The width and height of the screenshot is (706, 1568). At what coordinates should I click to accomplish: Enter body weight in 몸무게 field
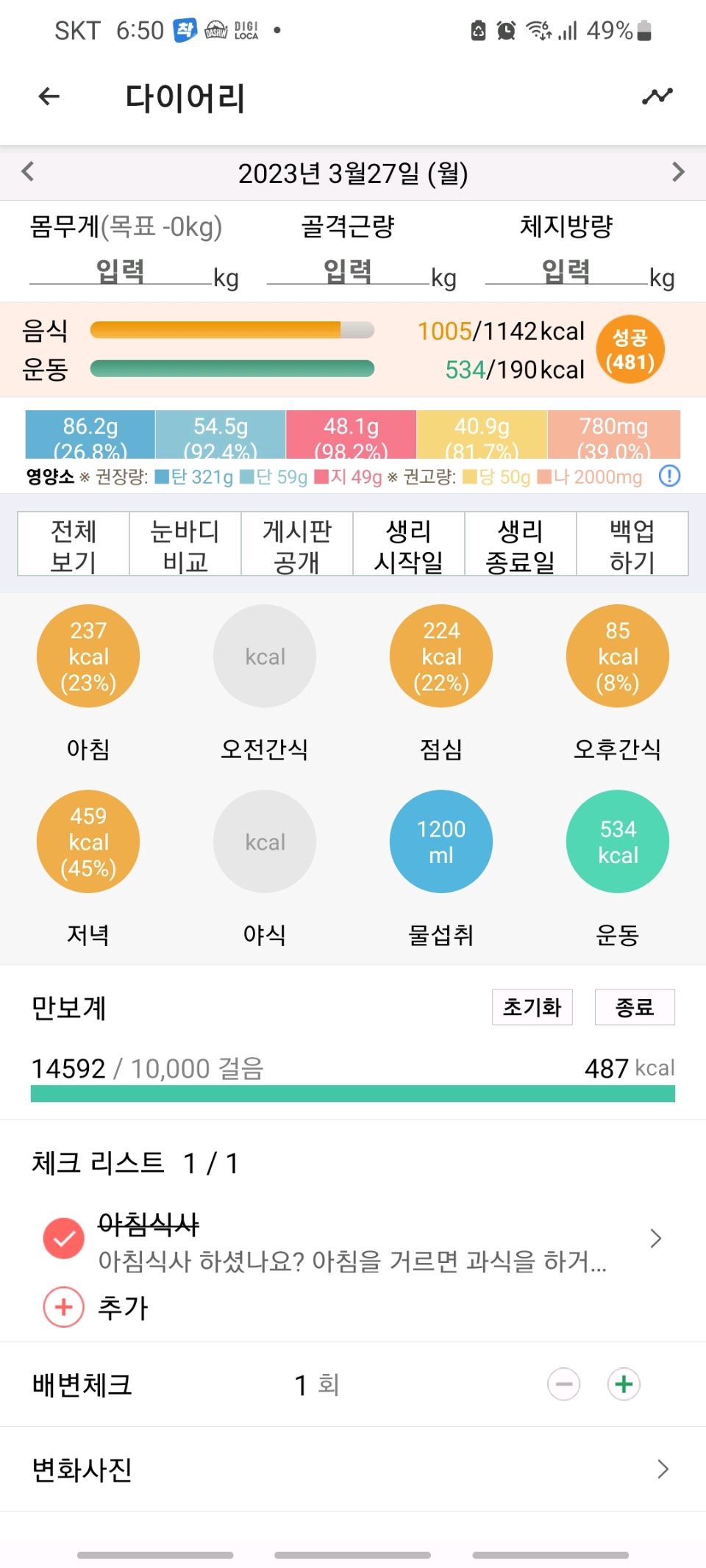click(121, 271)
